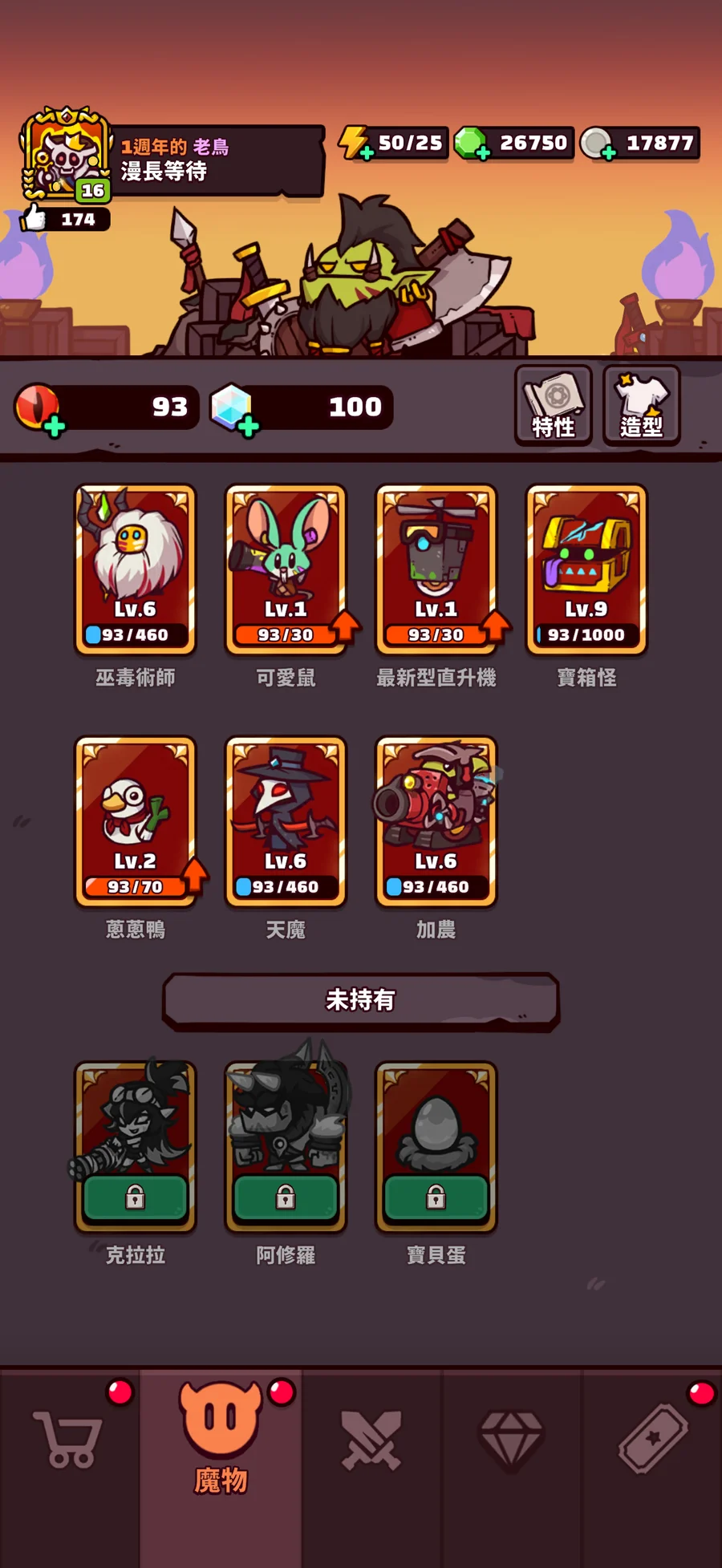Open the 最新型直升機 monster card
Image resolution: width=722 pixels, height=1568 pixels.
pyautogui.click(x=436, y=569)
